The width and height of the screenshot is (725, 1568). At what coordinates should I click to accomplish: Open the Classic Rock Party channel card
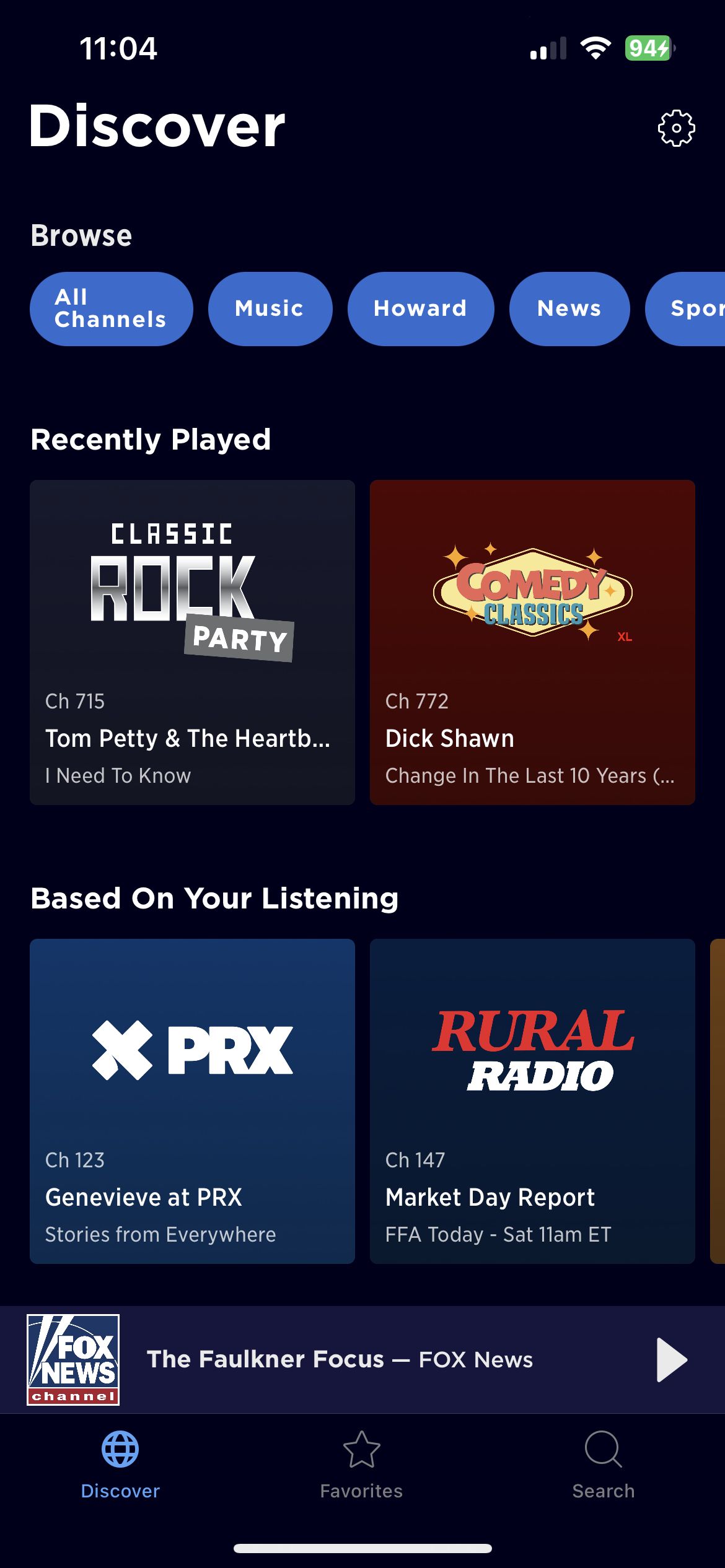192,642
